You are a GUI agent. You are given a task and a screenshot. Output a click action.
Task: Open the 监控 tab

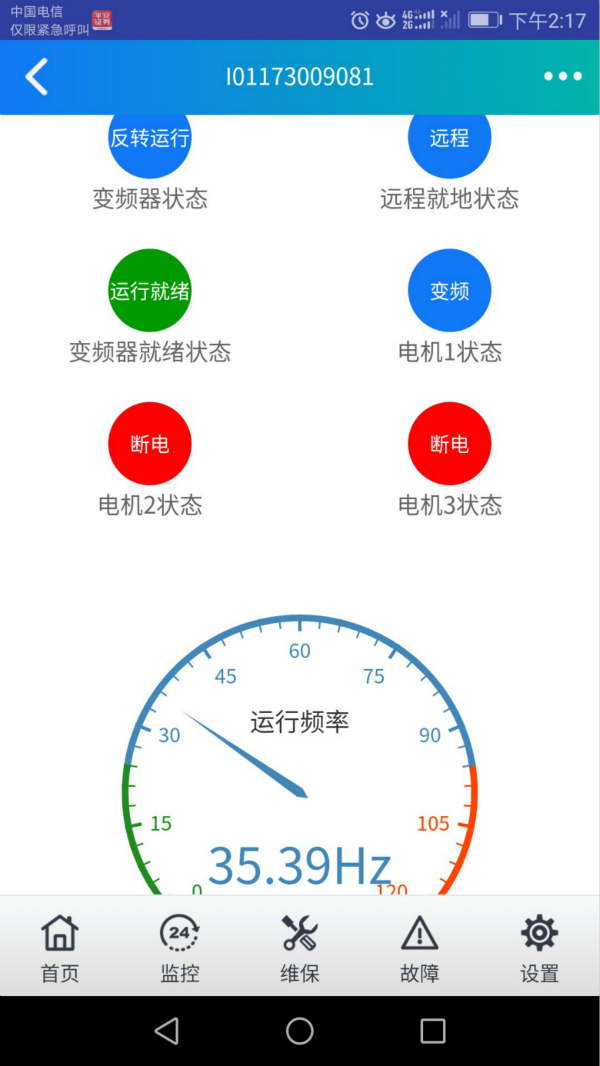pyautogui.click(x=180, y=947)
